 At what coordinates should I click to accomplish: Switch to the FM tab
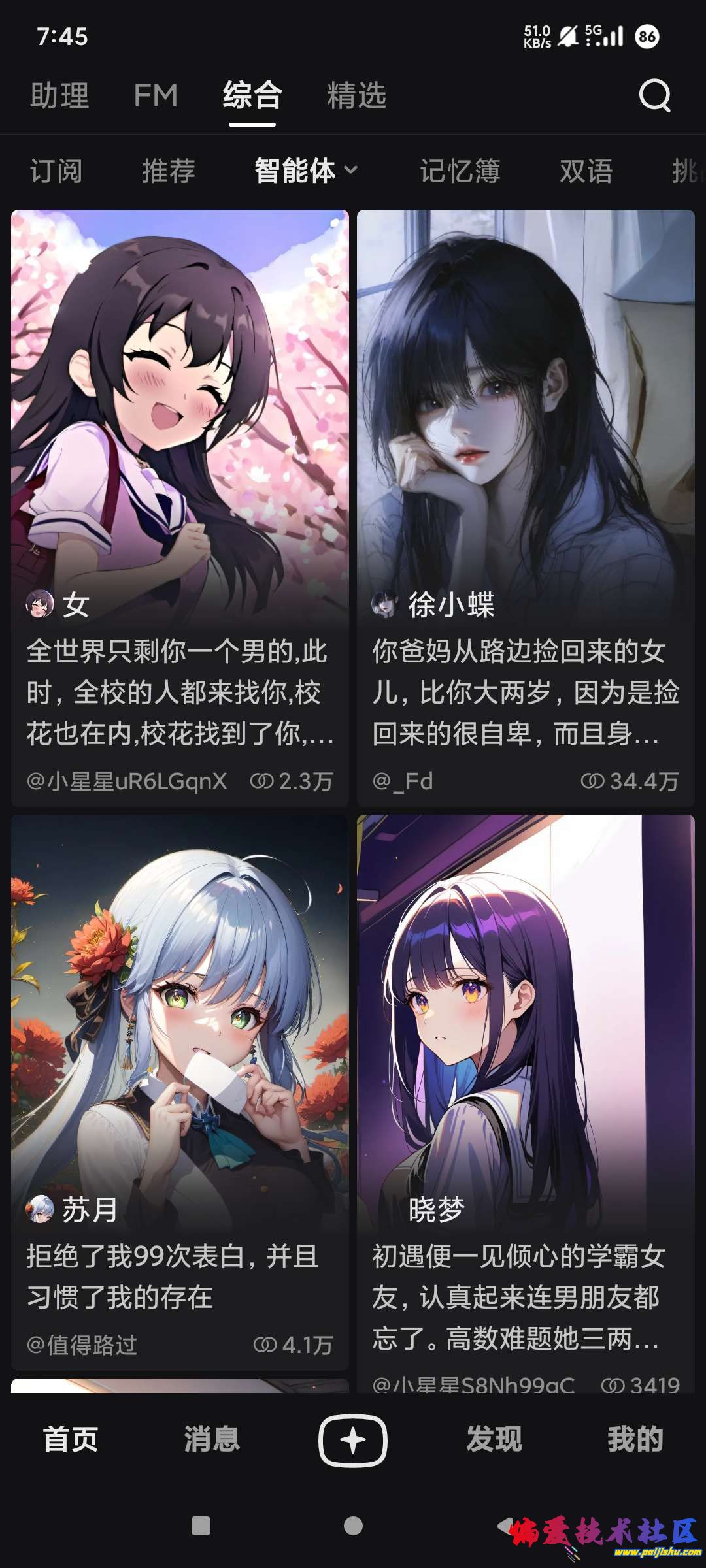[156, 95]
